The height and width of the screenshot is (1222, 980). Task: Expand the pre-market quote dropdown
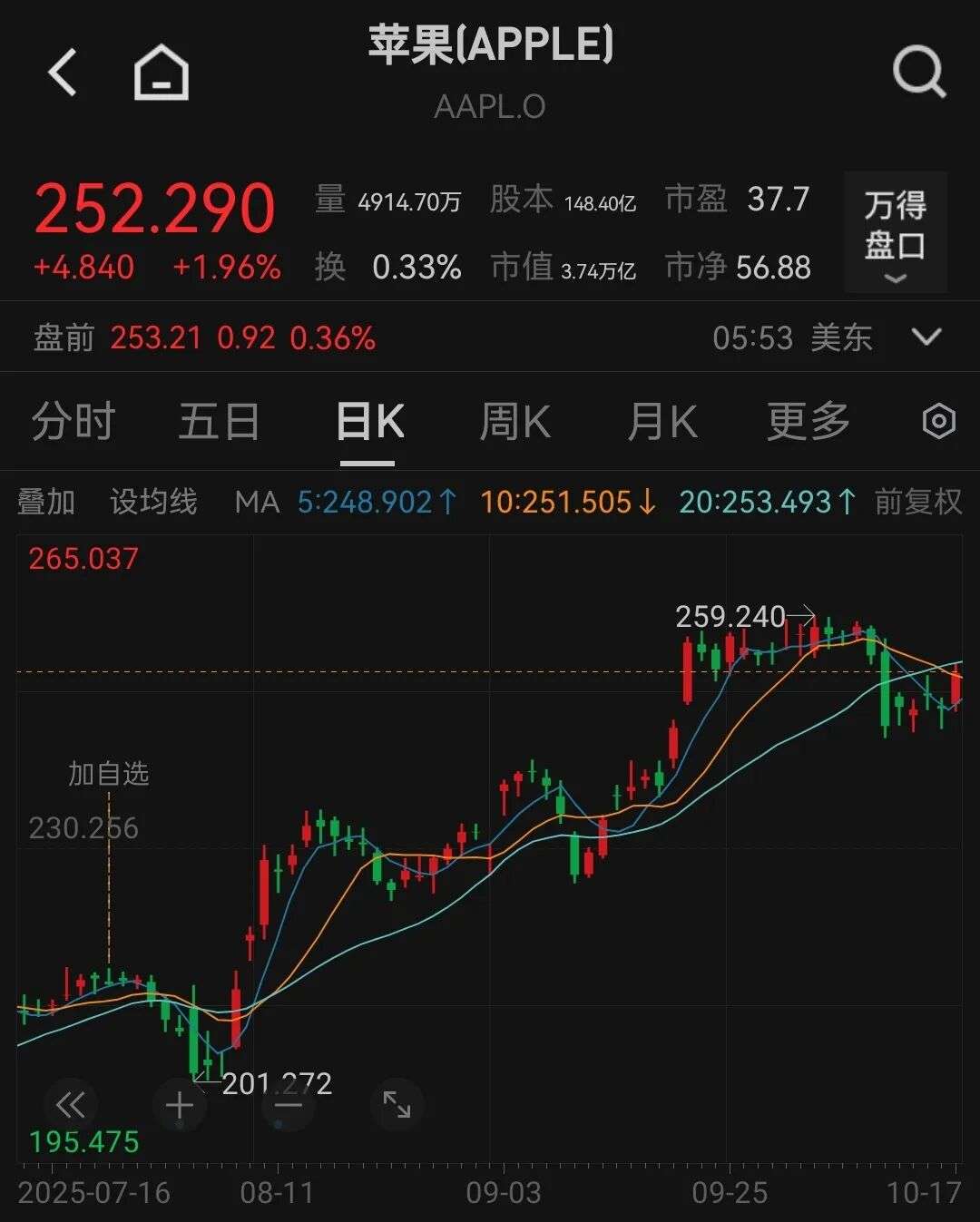tap(926, 337)
